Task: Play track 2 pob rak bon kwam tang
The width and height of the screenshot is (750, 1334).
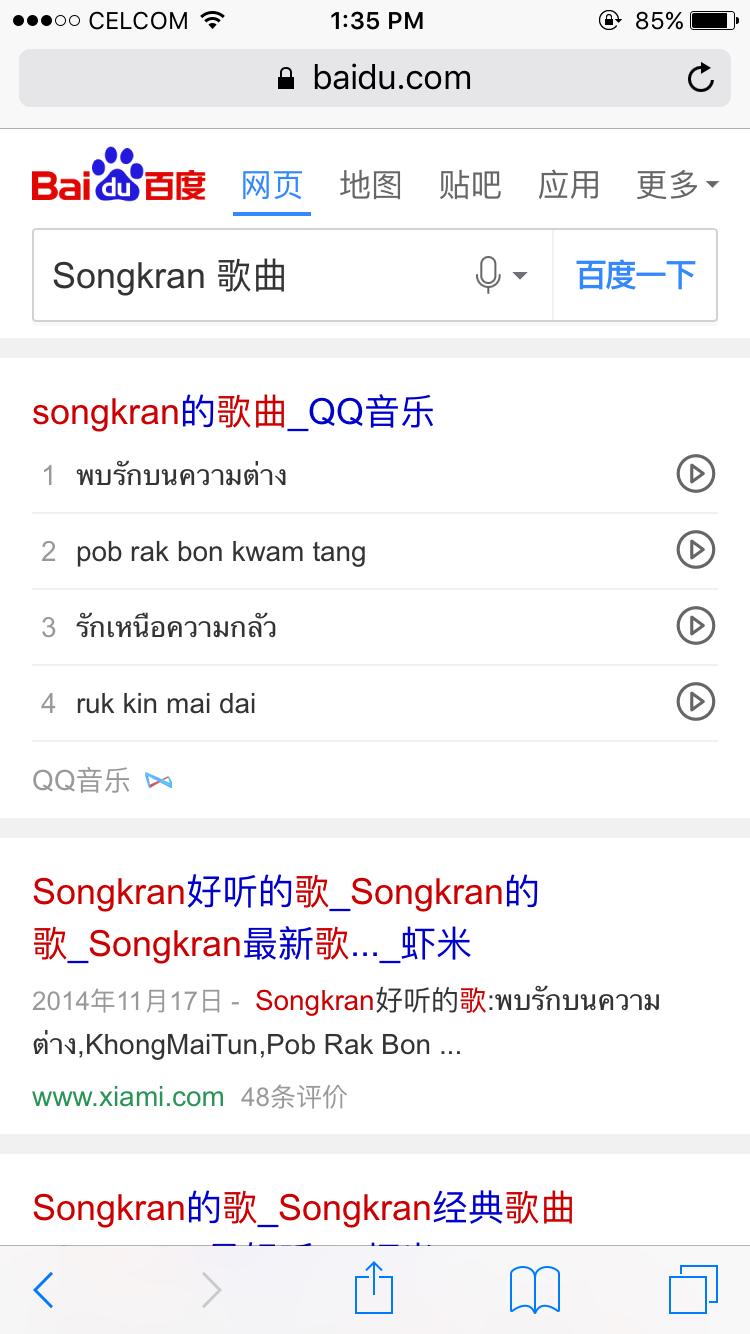Action: click(695, 550)
